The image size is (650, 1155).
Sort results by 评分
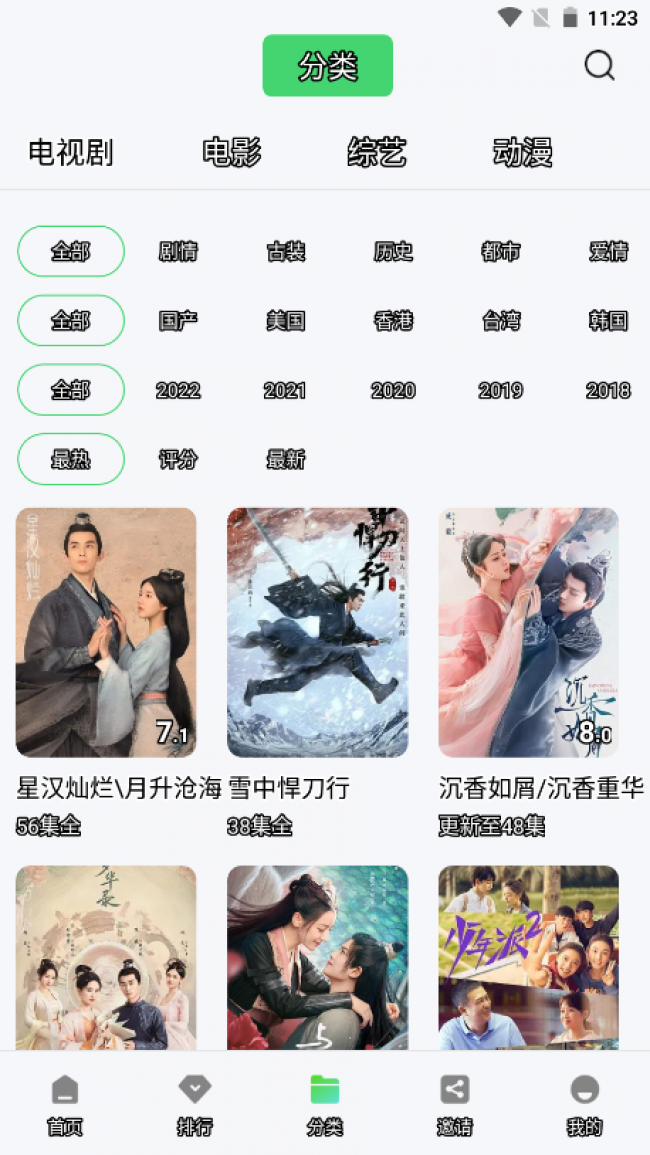(x=178, y=460)
